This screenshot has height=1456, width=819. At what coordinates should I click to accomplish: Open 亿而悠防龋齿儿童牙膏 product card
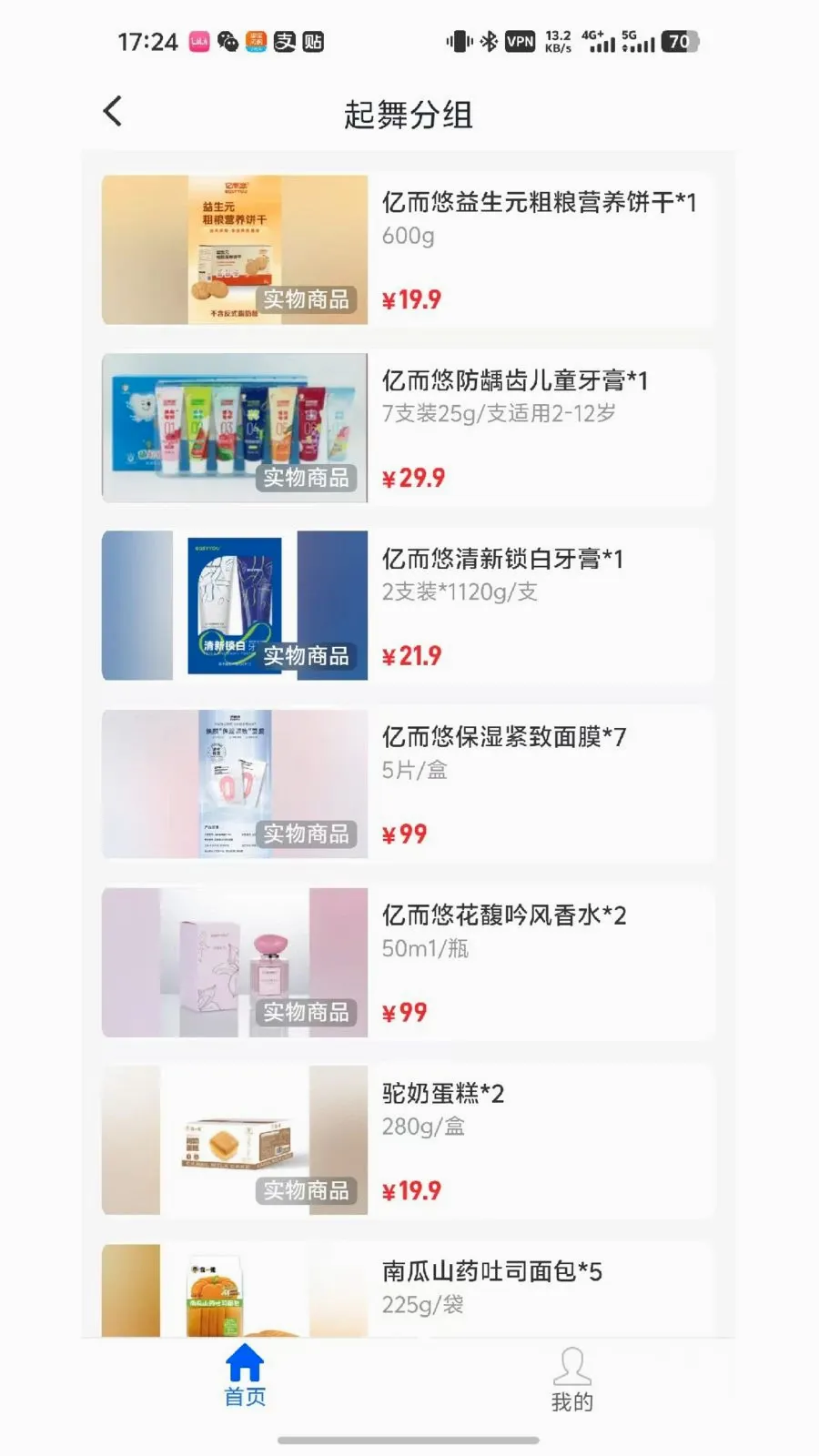pyautogui.click(x=408, y=428)
